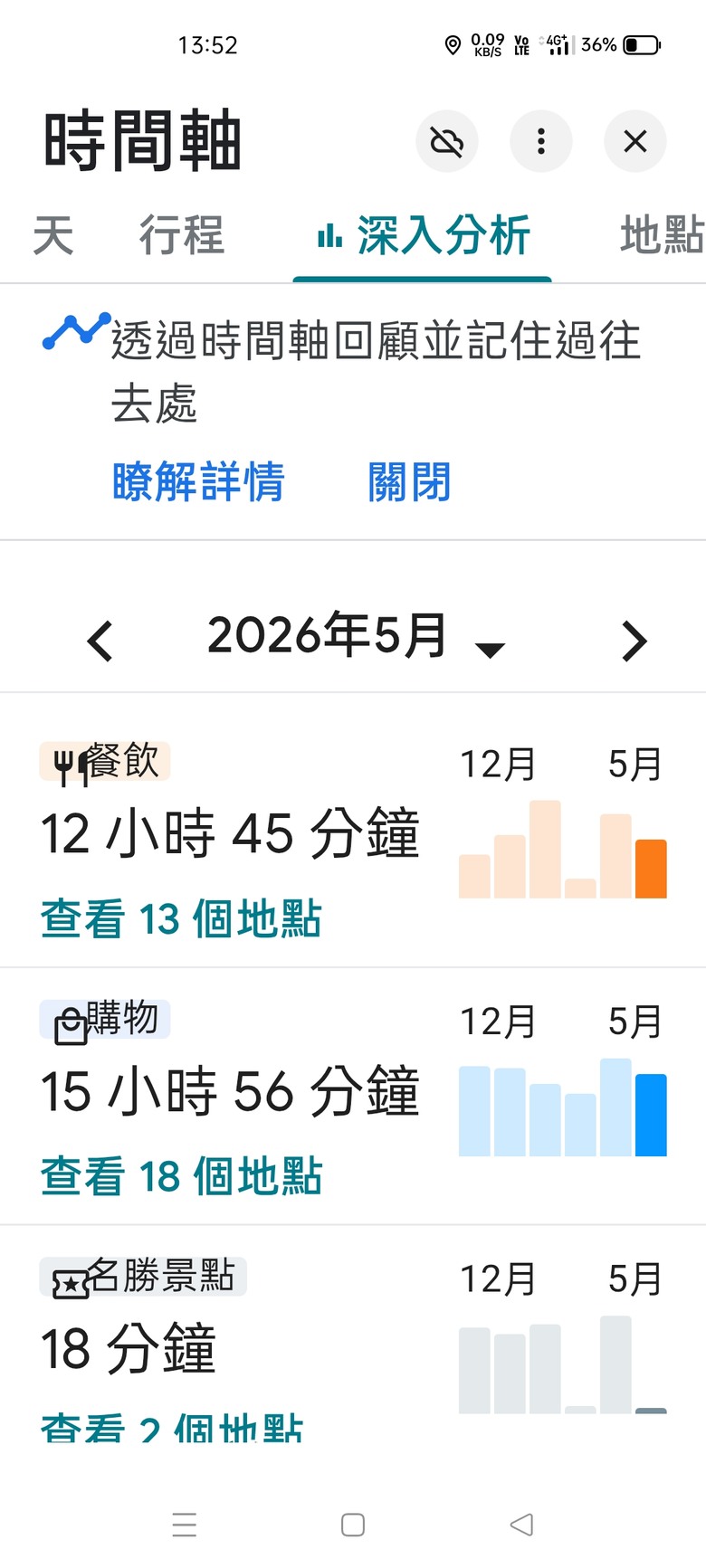This screenshot has width=706, height=1568.
Task: View 2 places under 名勝景點
Action: pyautogui.click(x=172, y=1426)
